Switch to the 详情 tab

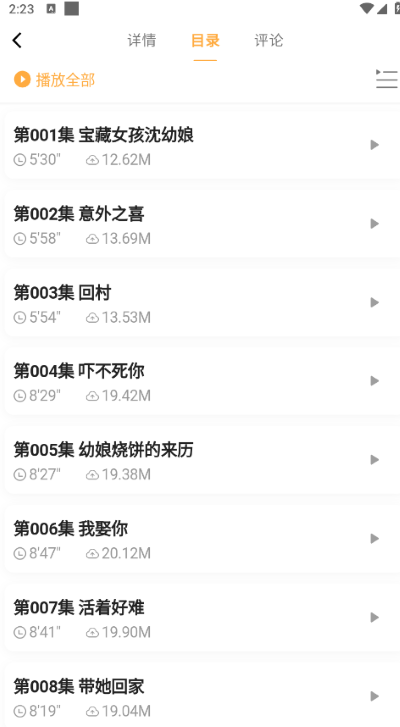tap(142, 40)
